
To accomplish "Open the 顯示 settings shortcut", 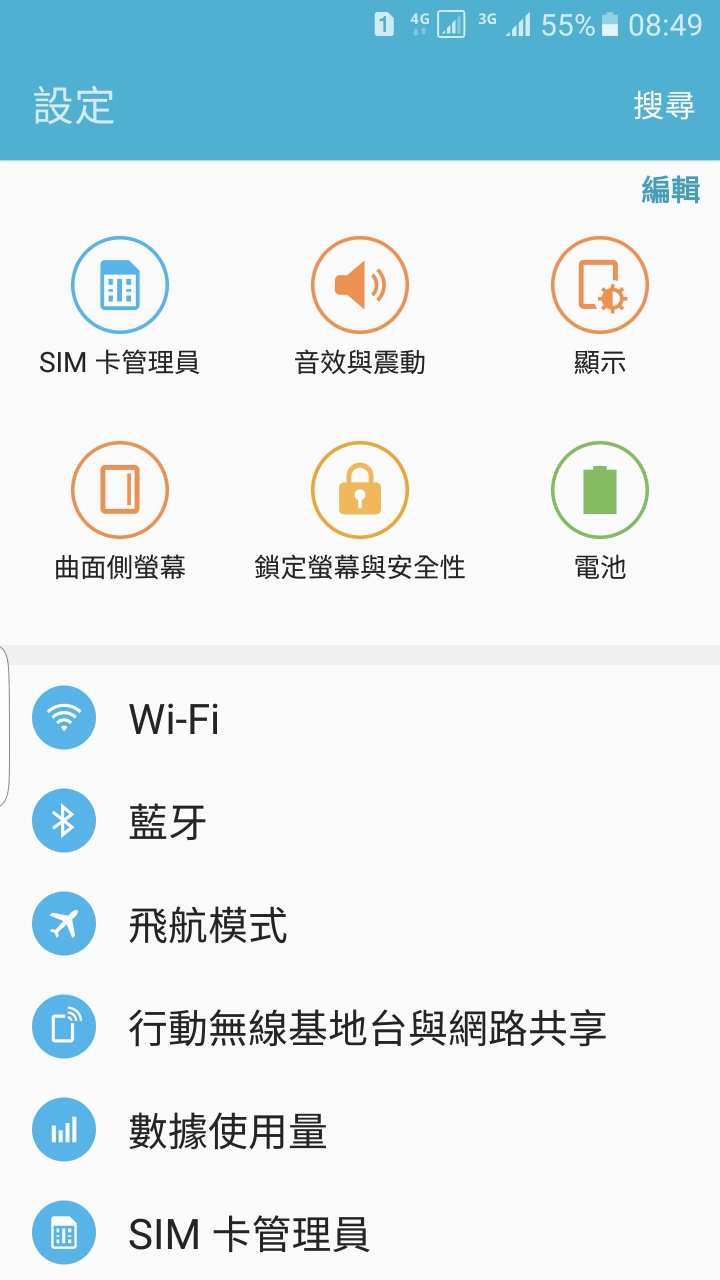I will (x=600, y=306).
